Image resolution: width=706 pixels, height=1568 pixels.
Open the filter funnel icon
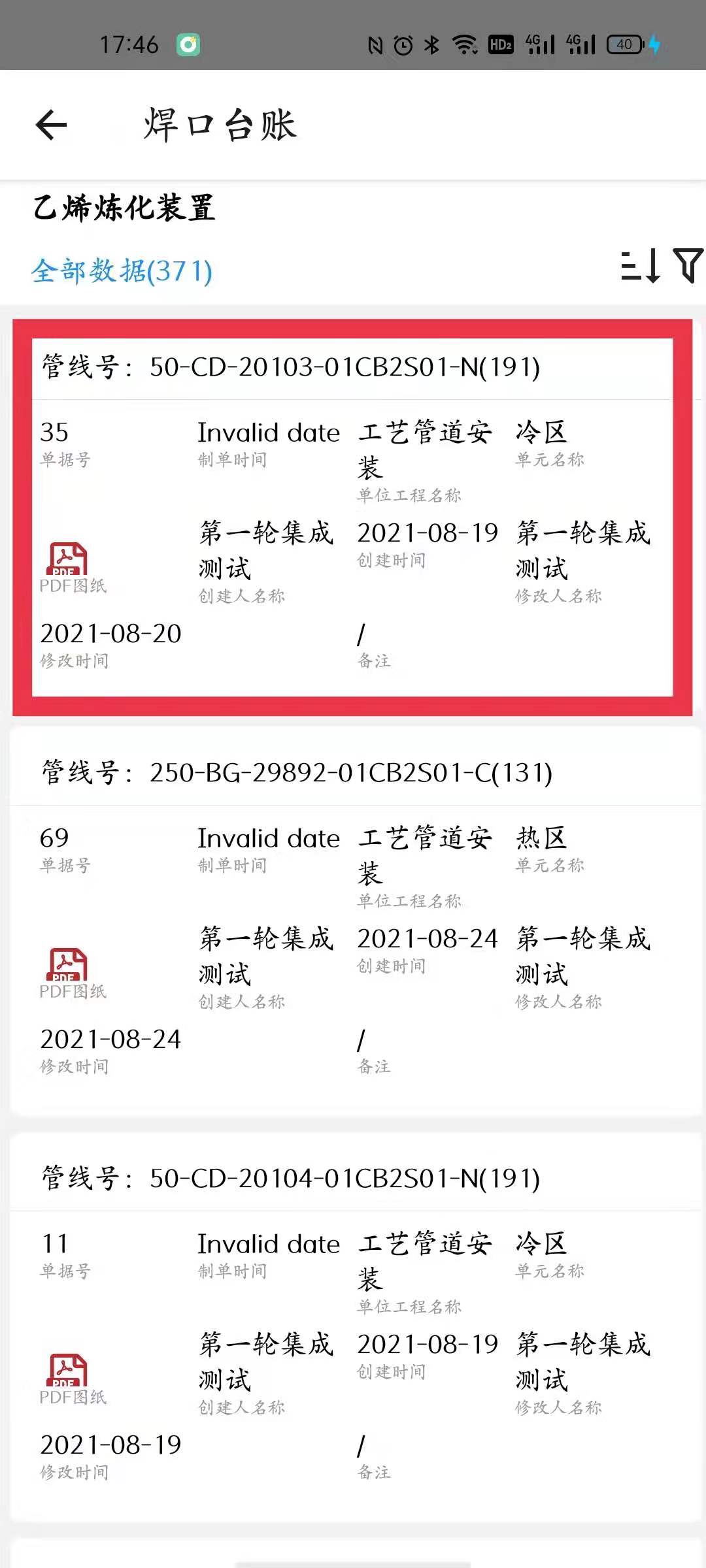688,265
